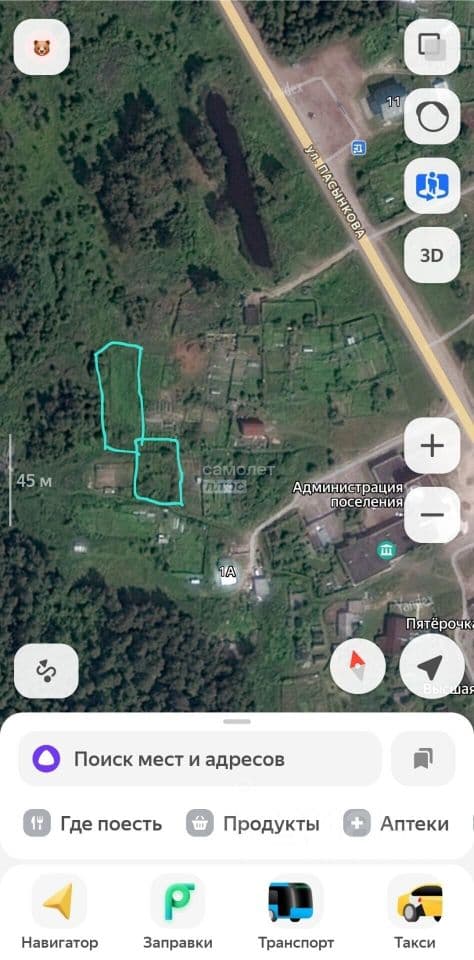Center map on my location
The image size is (474, 960).
[431, 667]
